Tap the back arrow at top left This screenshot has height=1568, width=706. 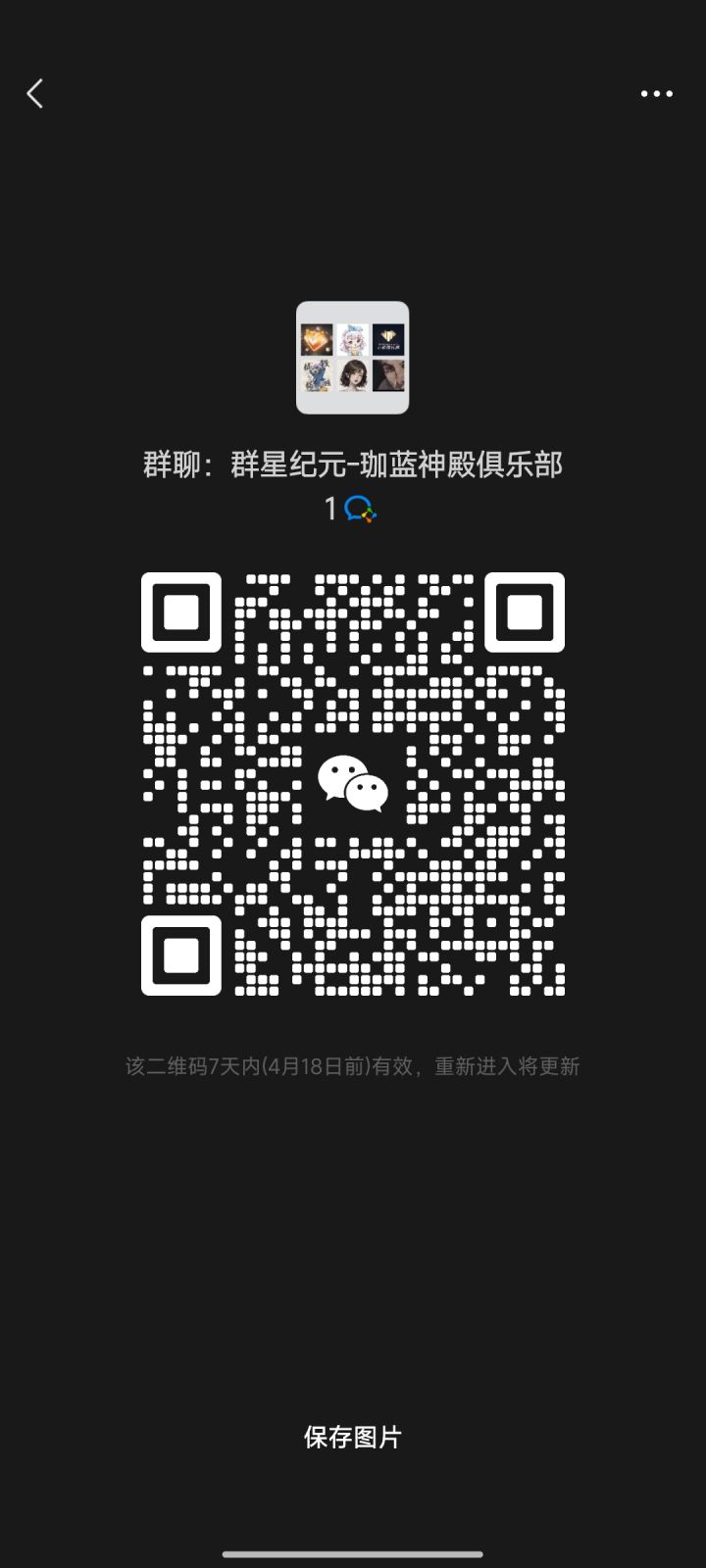click(34, 93)
